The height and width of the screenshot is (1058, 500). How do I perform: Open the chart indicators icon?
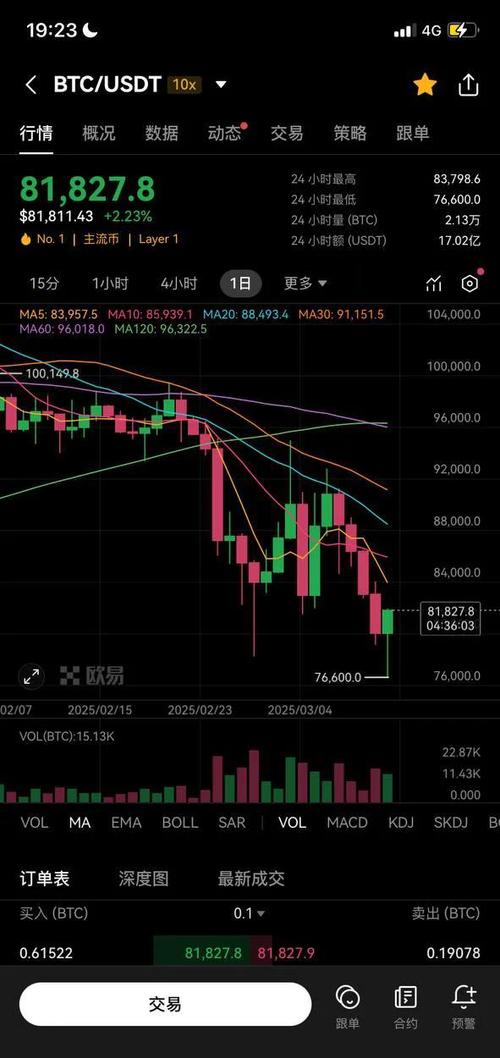pyautogui.click(x=434, y=283)
